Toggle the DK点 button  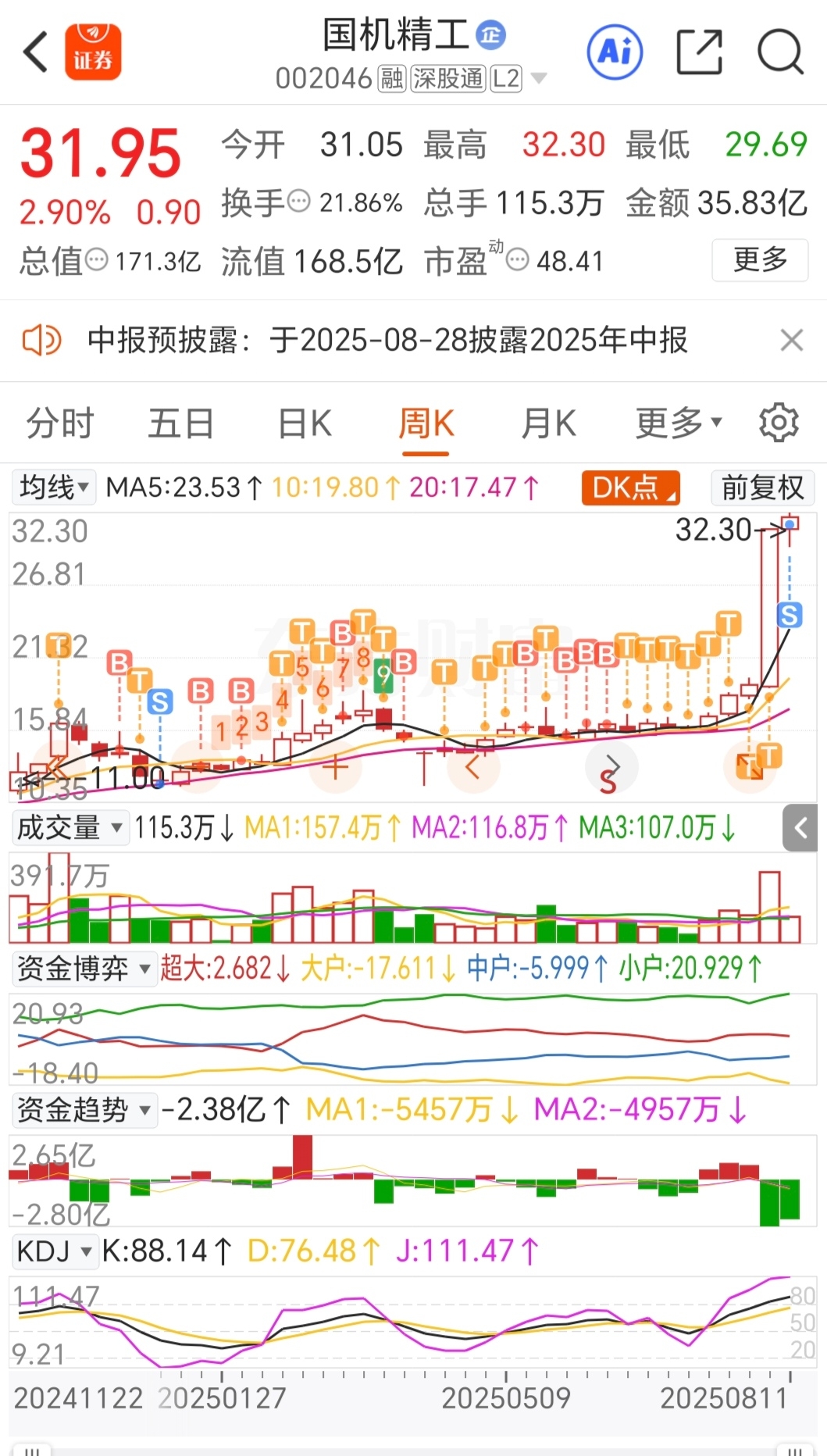(x=631, y=487)
